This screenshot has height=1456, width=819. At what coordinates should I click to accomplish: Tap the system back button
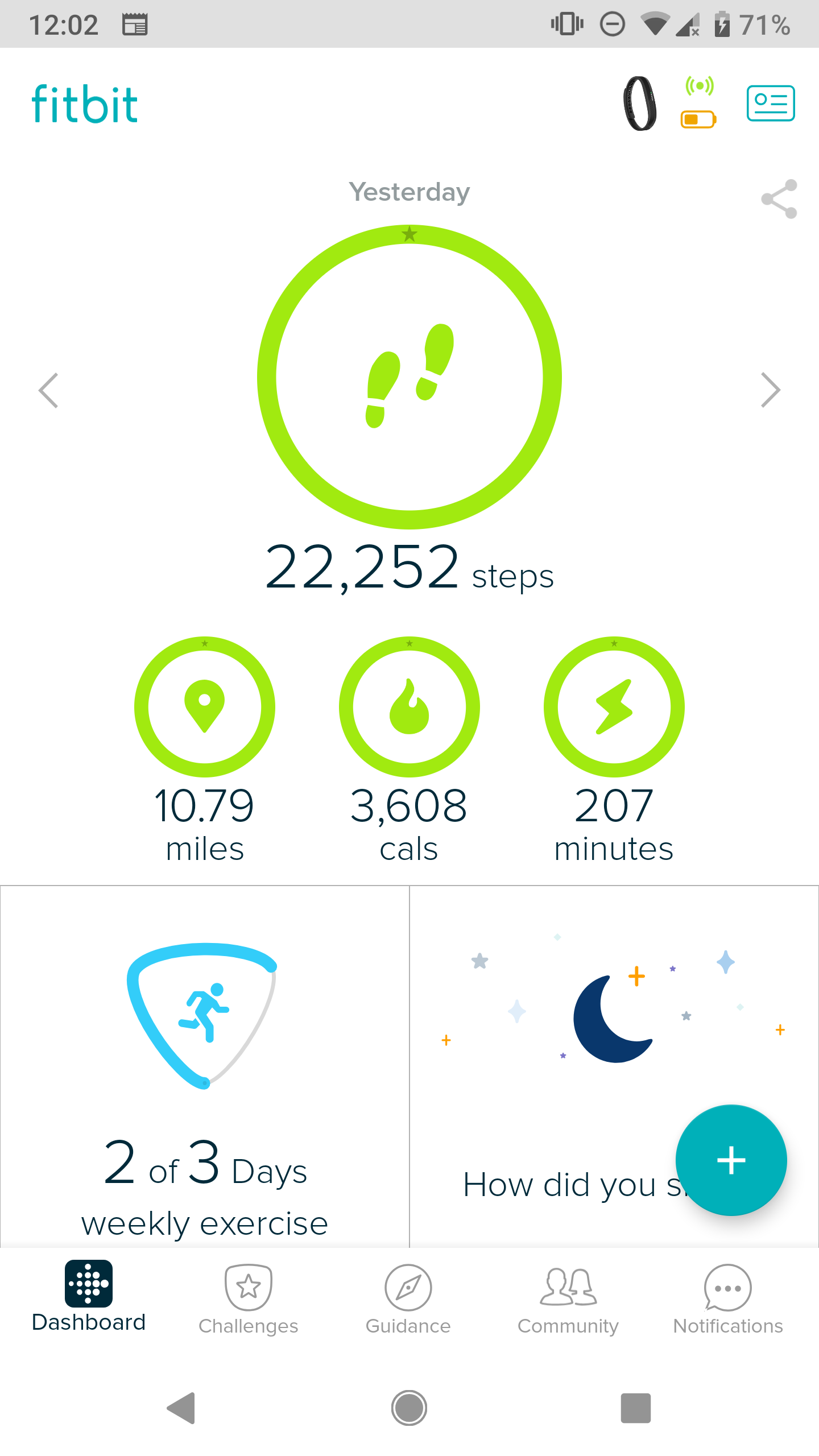[182, 1408]
